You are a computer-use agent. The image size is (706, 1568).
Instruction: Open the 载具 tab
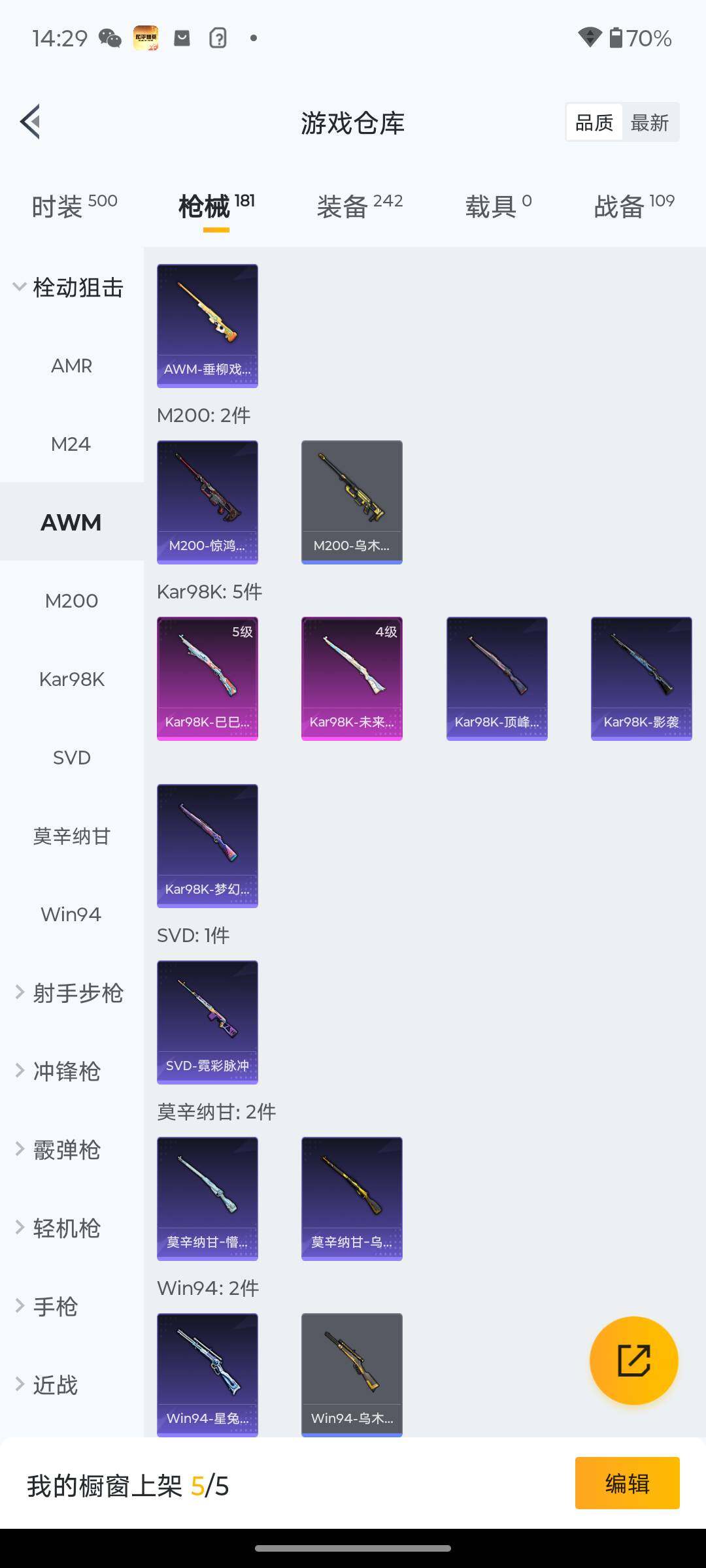498,206
